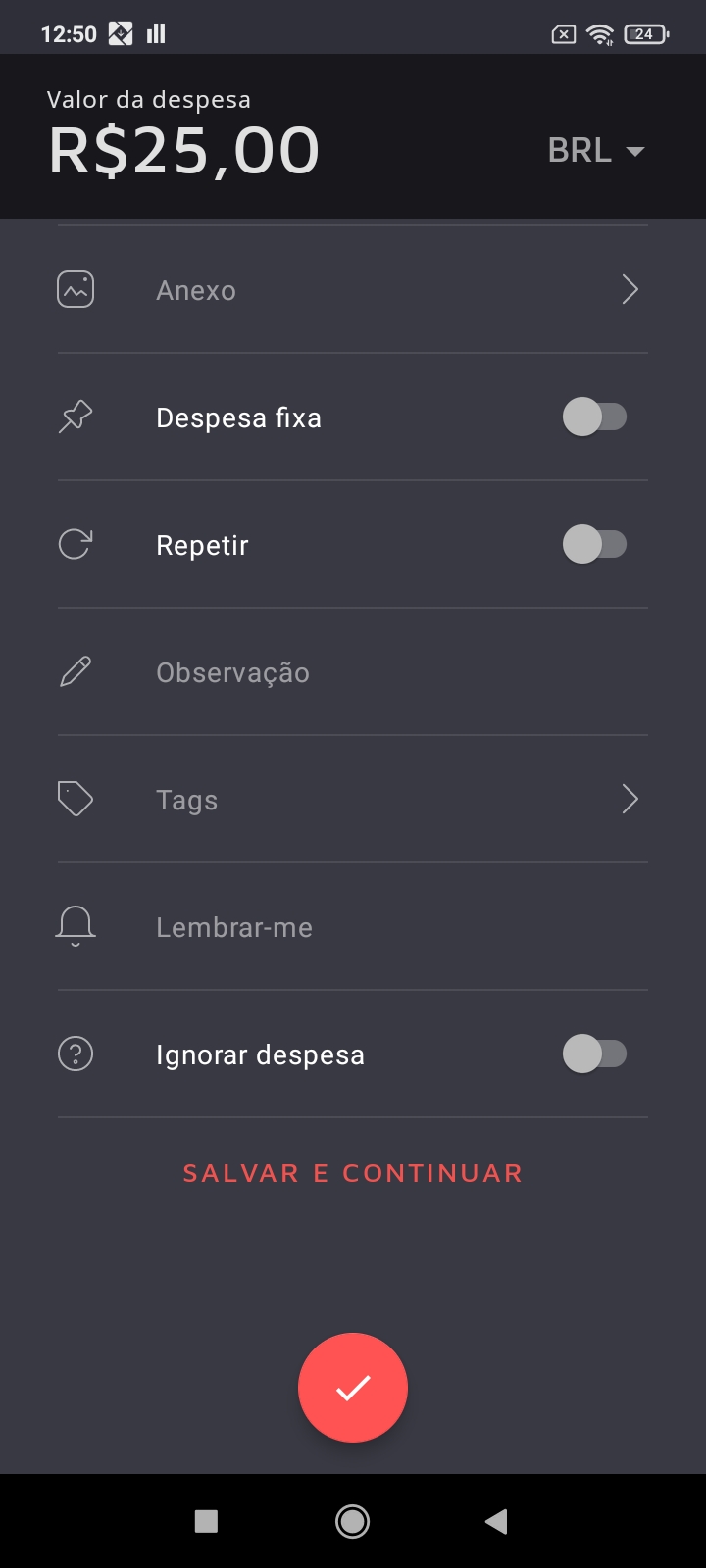The width and height of the screenshot is (706, 1568).
Task: Expand the Tags row chevron
Action: click(x=630, y=799)
